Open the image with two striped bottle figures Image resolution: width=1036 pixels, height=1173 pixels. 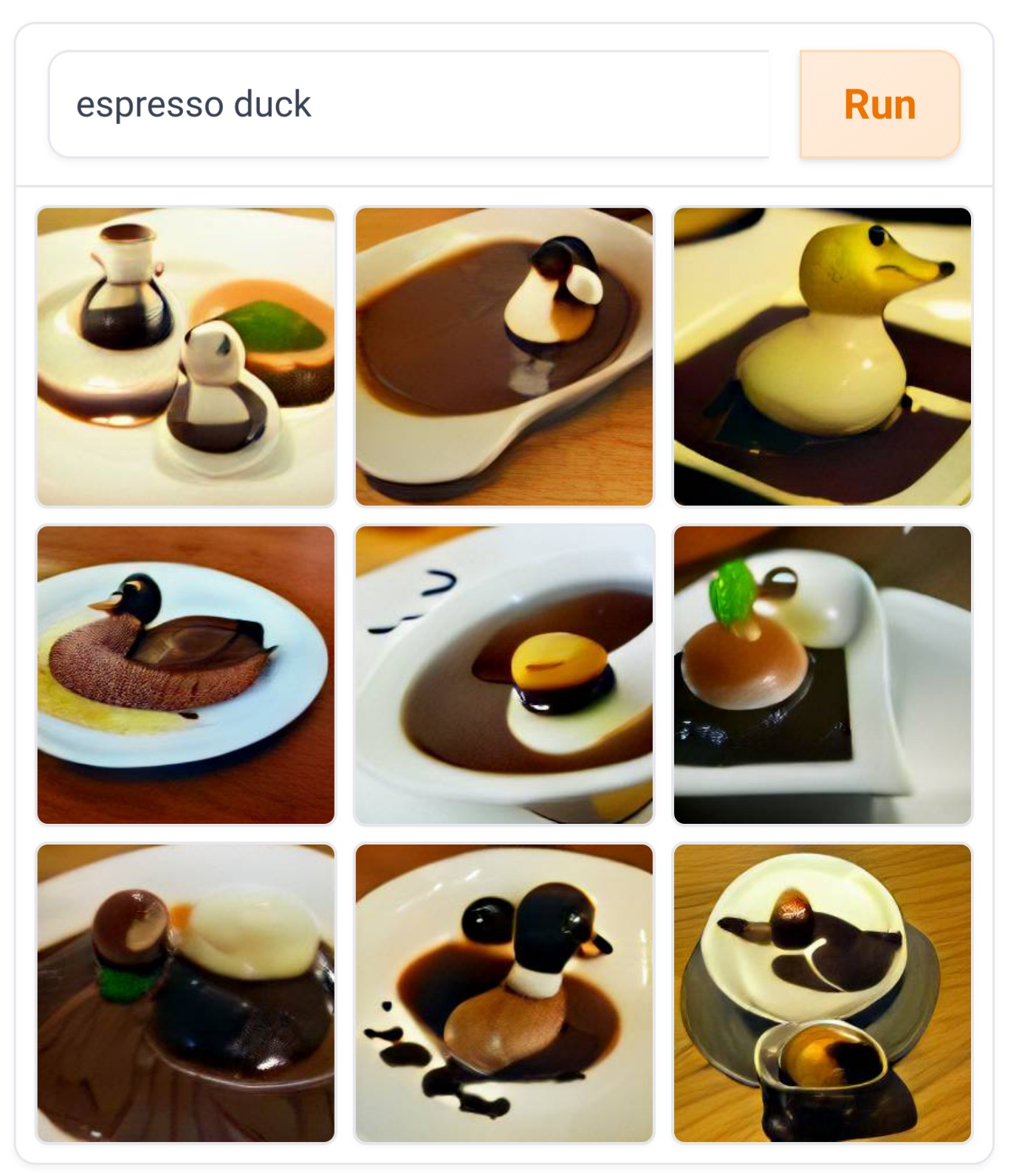(x=186, y=357)
